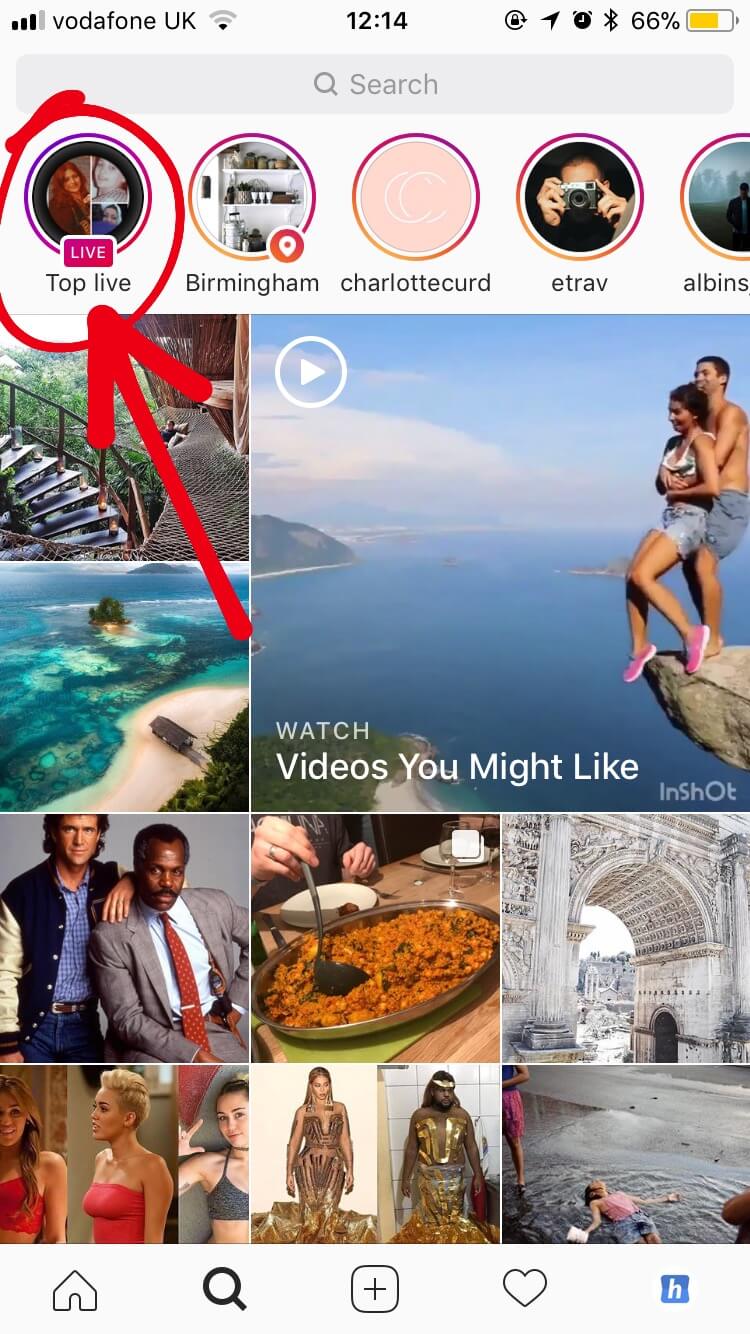Go to the Home feed tab
750x1334 pixels.
tap(75, 1289)
